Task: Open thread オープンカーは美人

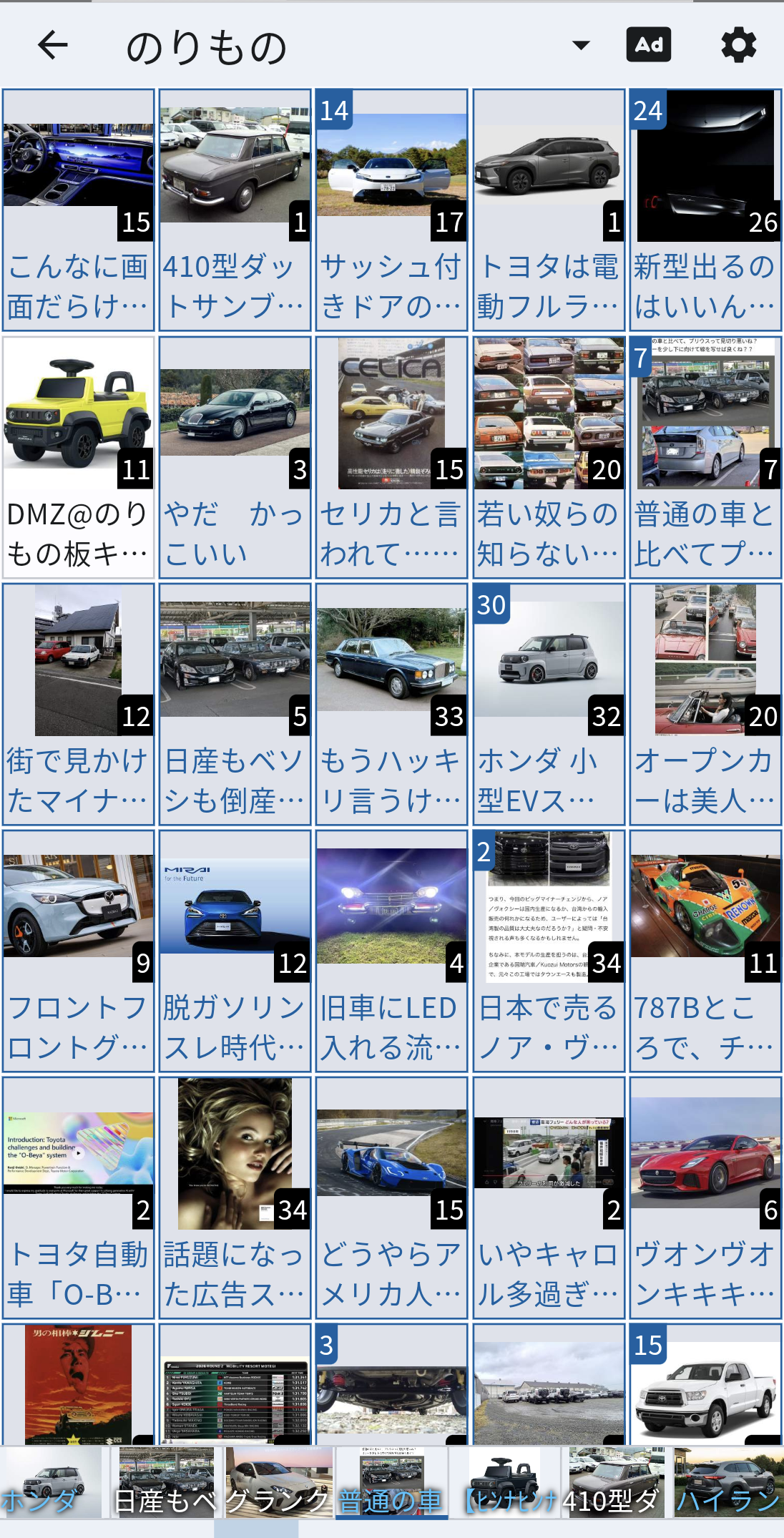Action: click(x=705, y=704)
